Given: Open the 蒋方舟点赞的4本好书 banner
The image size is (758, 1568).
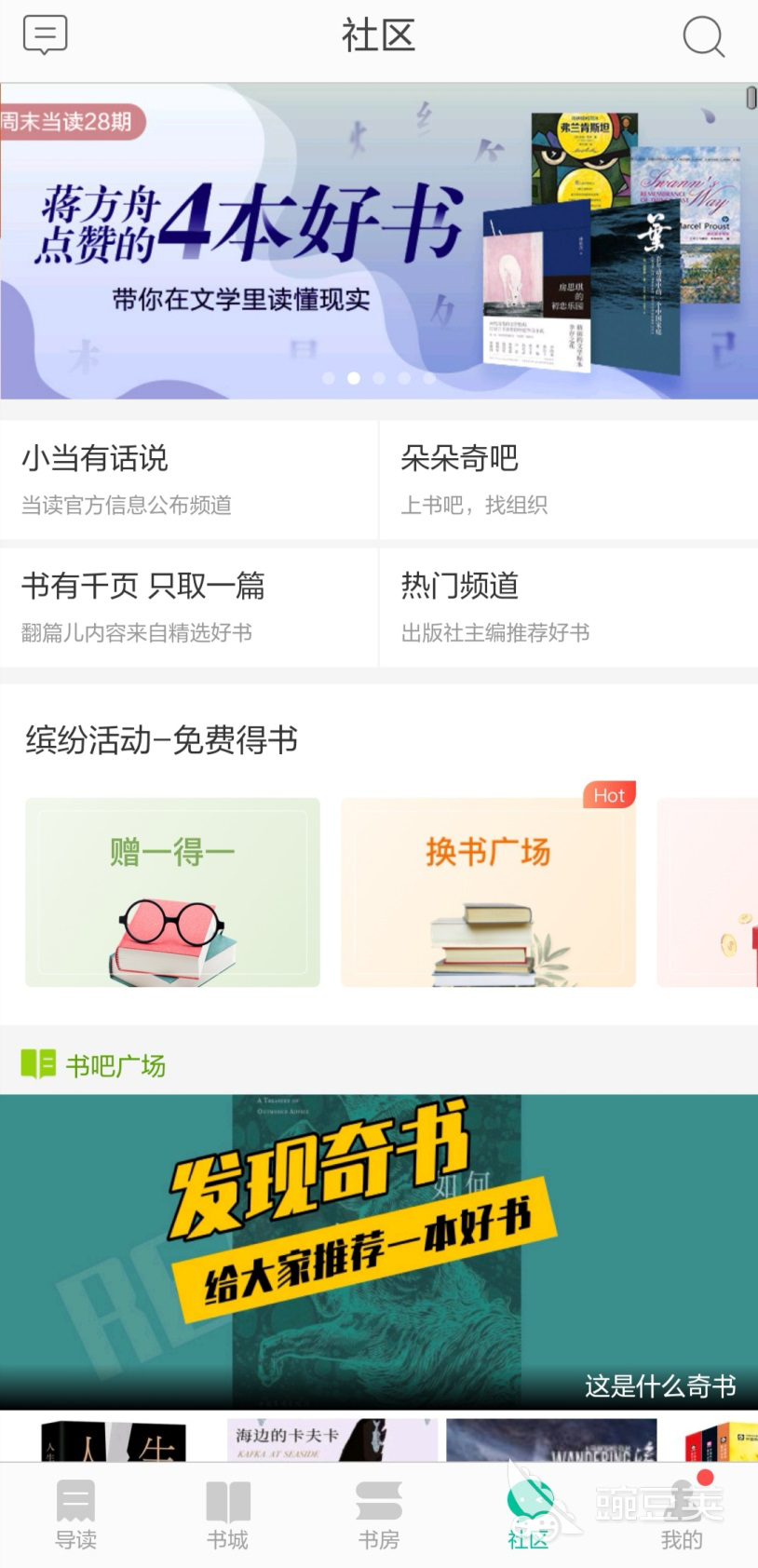Looking at the screenshot, I should (x=378, y=242).
